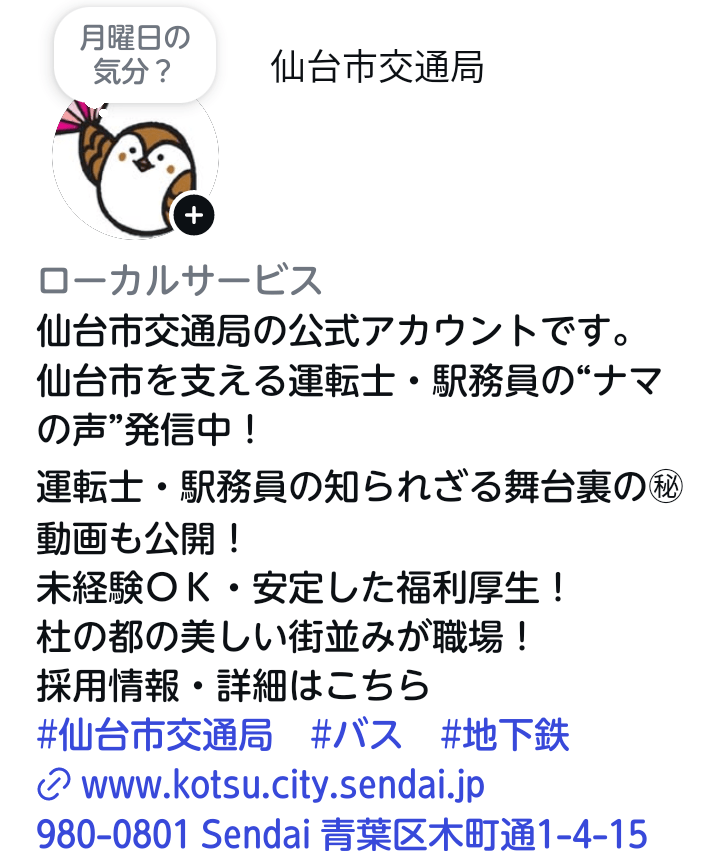The image size is (715, 851).
Task: Open the #仙台市交通局 hashtag
Action: coord(155,736)
